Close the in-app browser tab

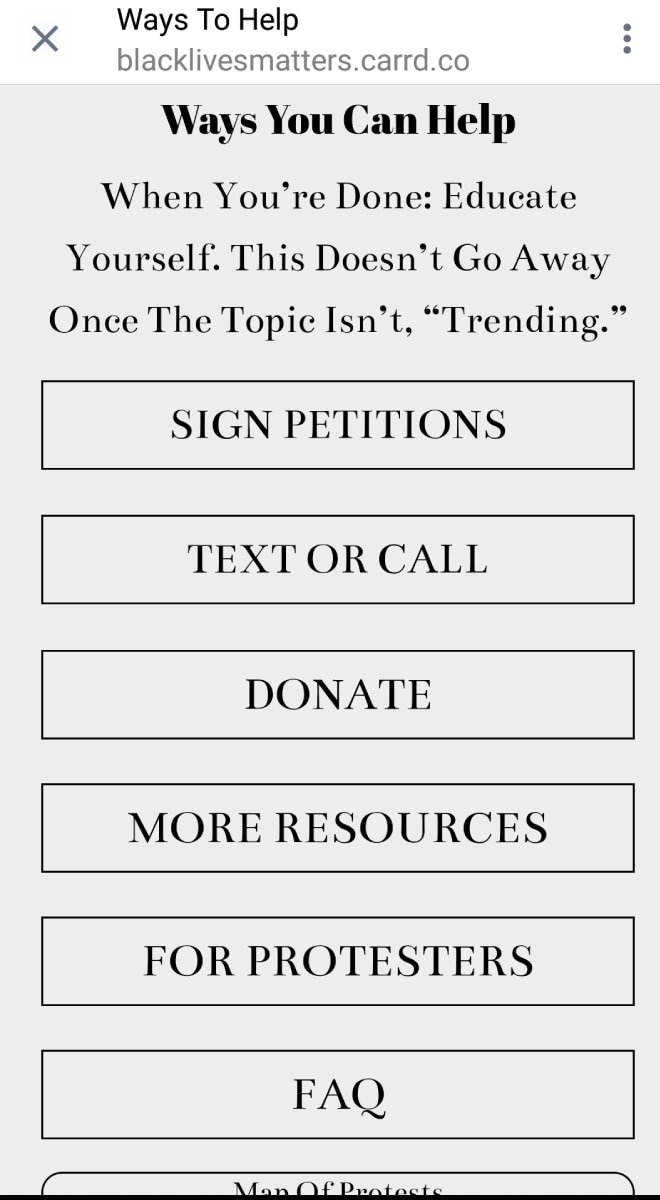point(45,39)
